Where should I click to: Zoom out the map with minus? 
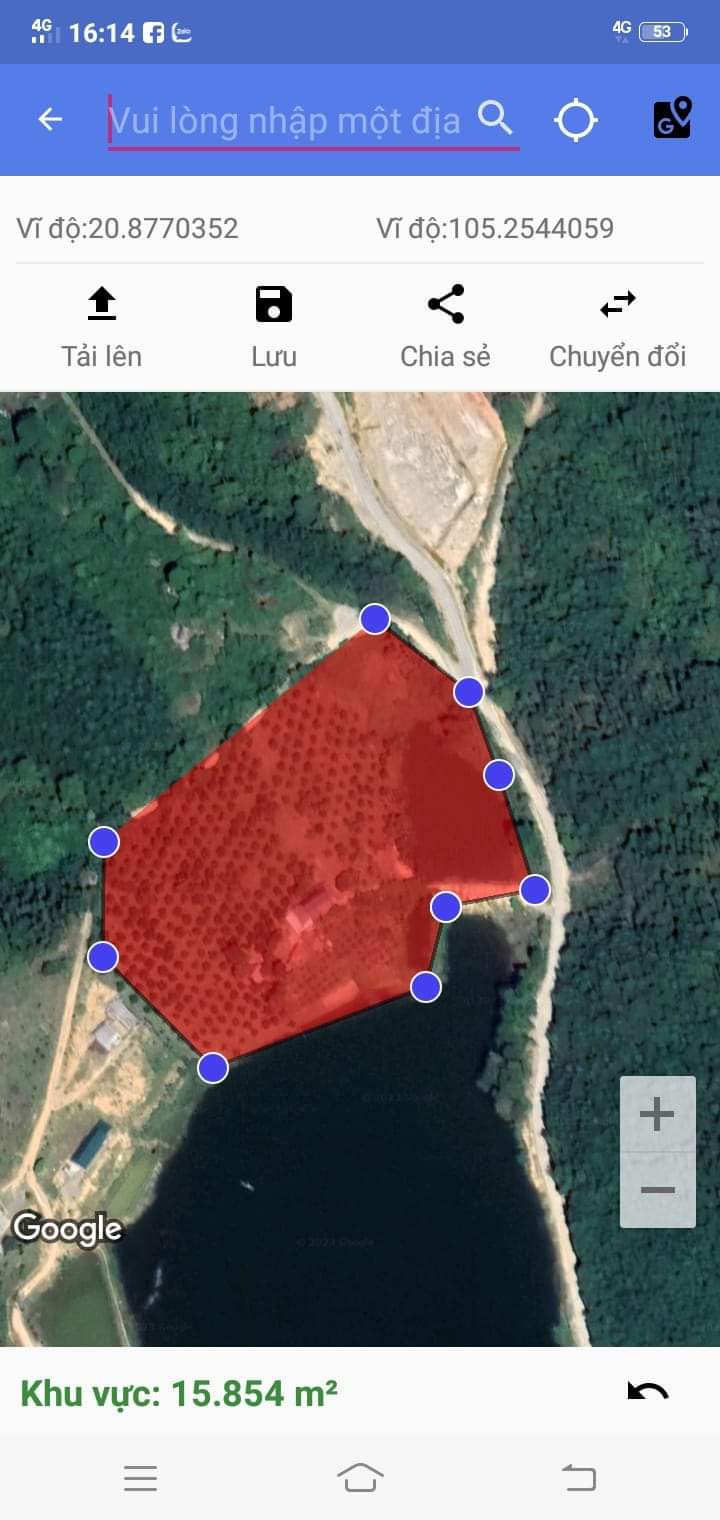click(657, 1190)
